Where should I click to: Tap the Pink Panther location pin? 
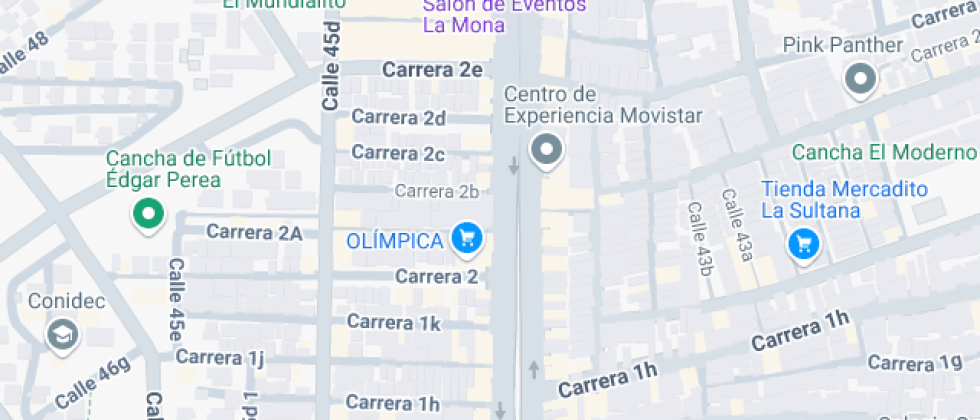[x=861, y=81]
